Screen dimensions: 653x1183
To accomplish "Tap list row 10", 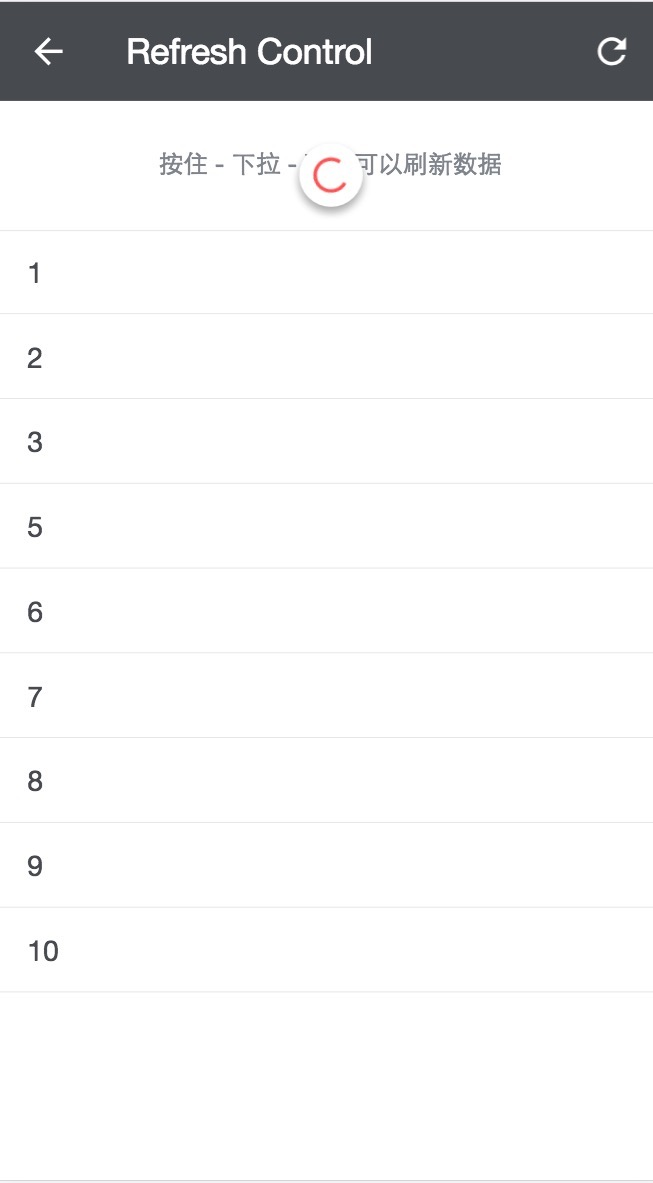I will pyautogui.click(x=326, y=950).
